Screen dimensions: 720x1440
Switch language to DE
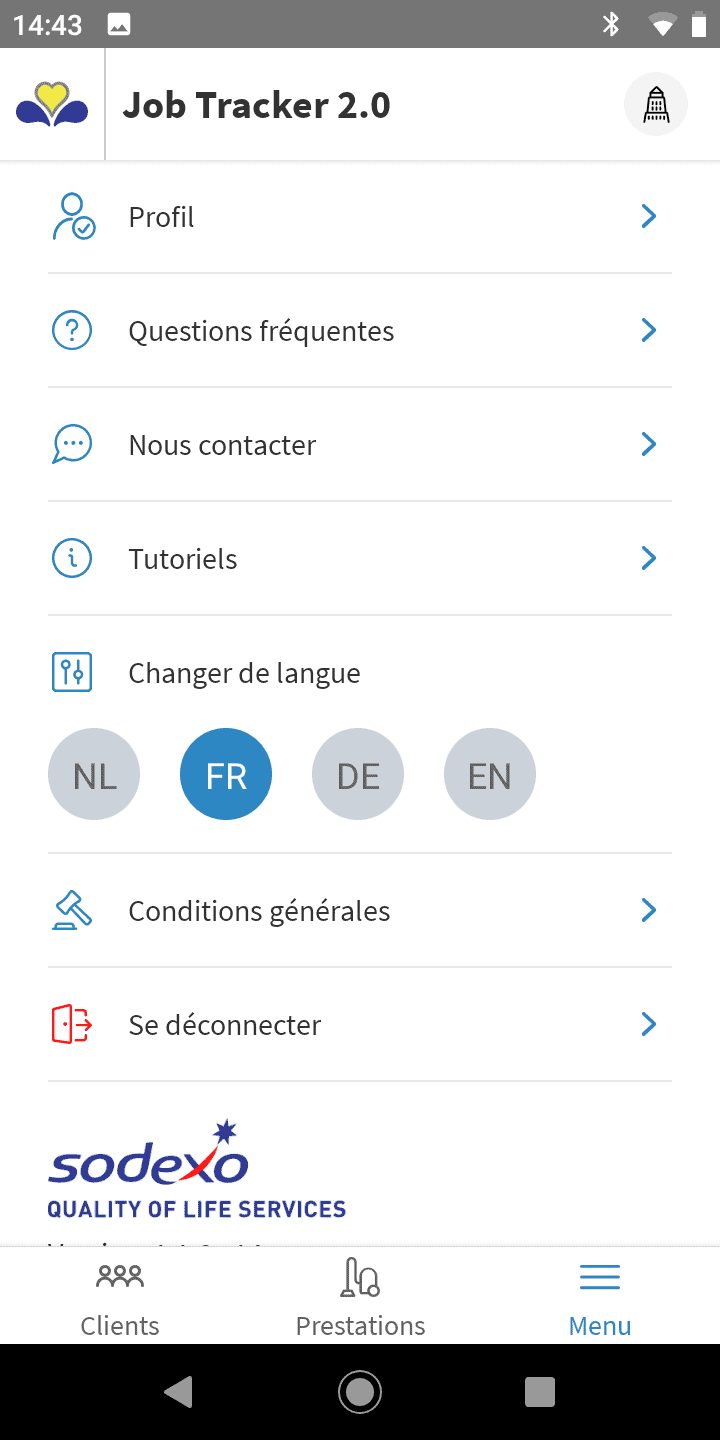[358, 775]
